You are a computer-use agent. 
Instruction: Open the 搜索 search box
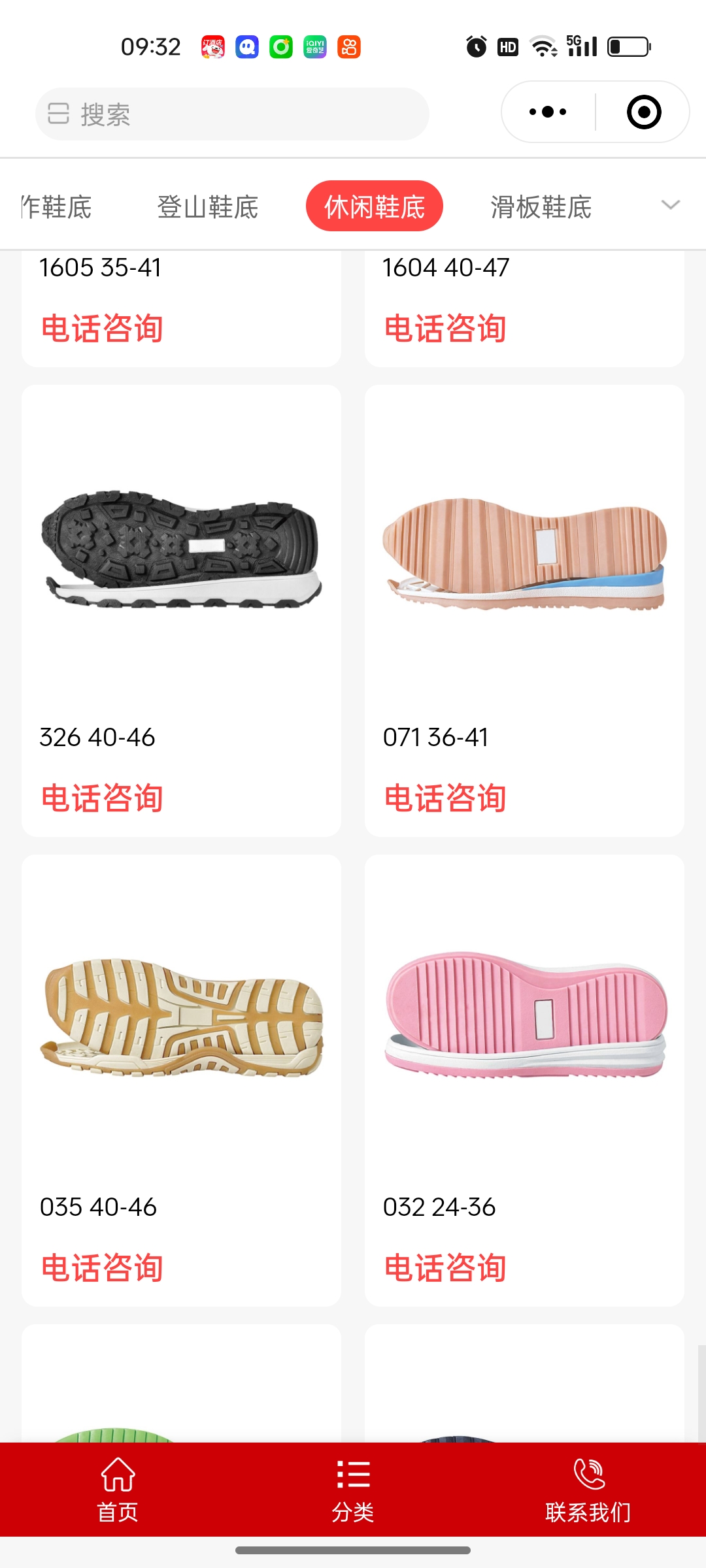click(232, 114)
